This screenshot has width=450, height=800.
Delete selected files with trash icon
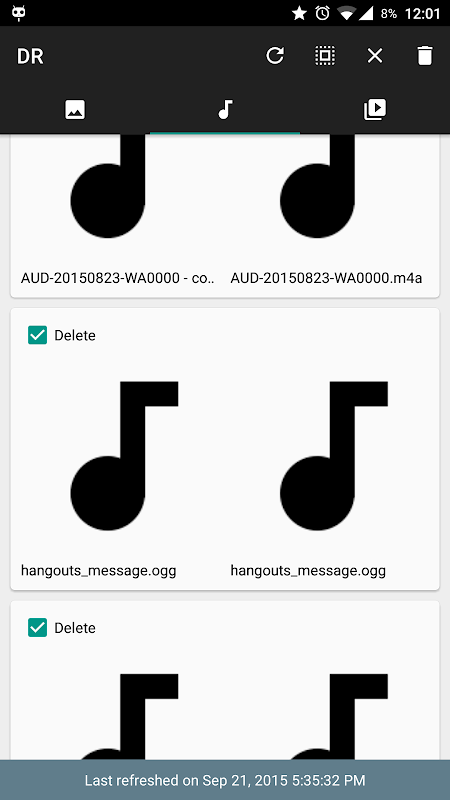click(x=424, y=56)
